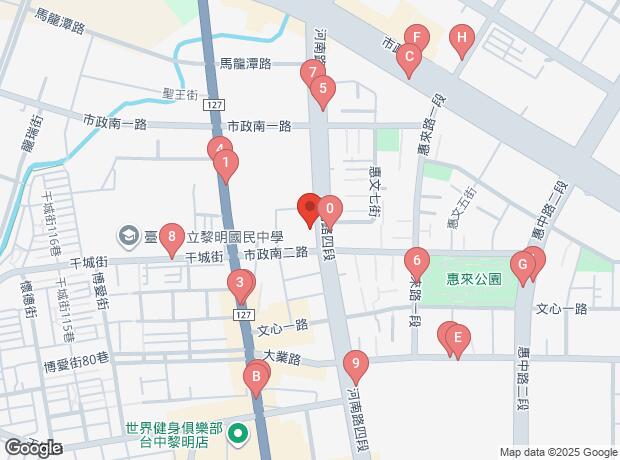
Task: Tap map marker 8 near 黎明國民中學
Action: 173,238
